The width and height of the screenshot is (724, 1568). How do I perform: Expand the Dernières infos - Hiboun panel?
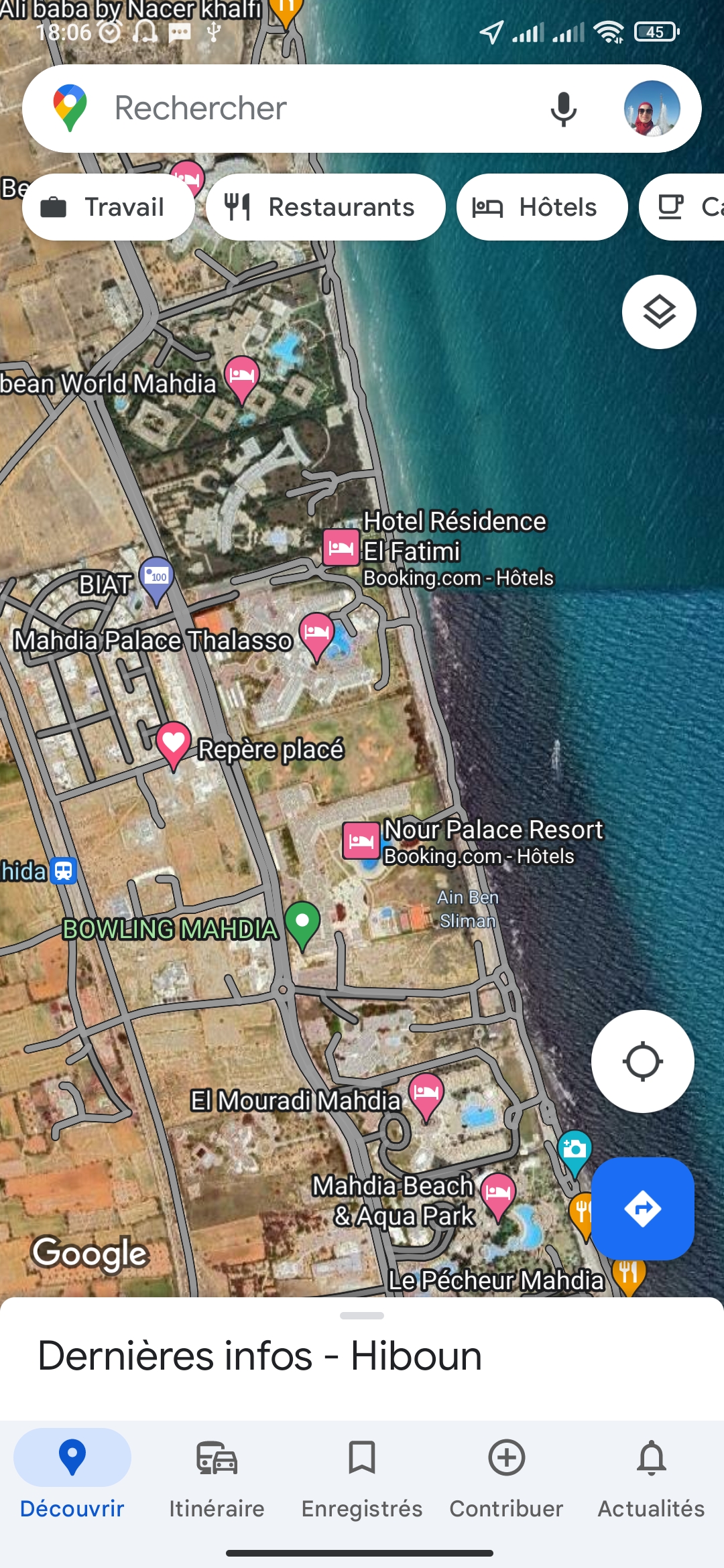pos(362,1356)
